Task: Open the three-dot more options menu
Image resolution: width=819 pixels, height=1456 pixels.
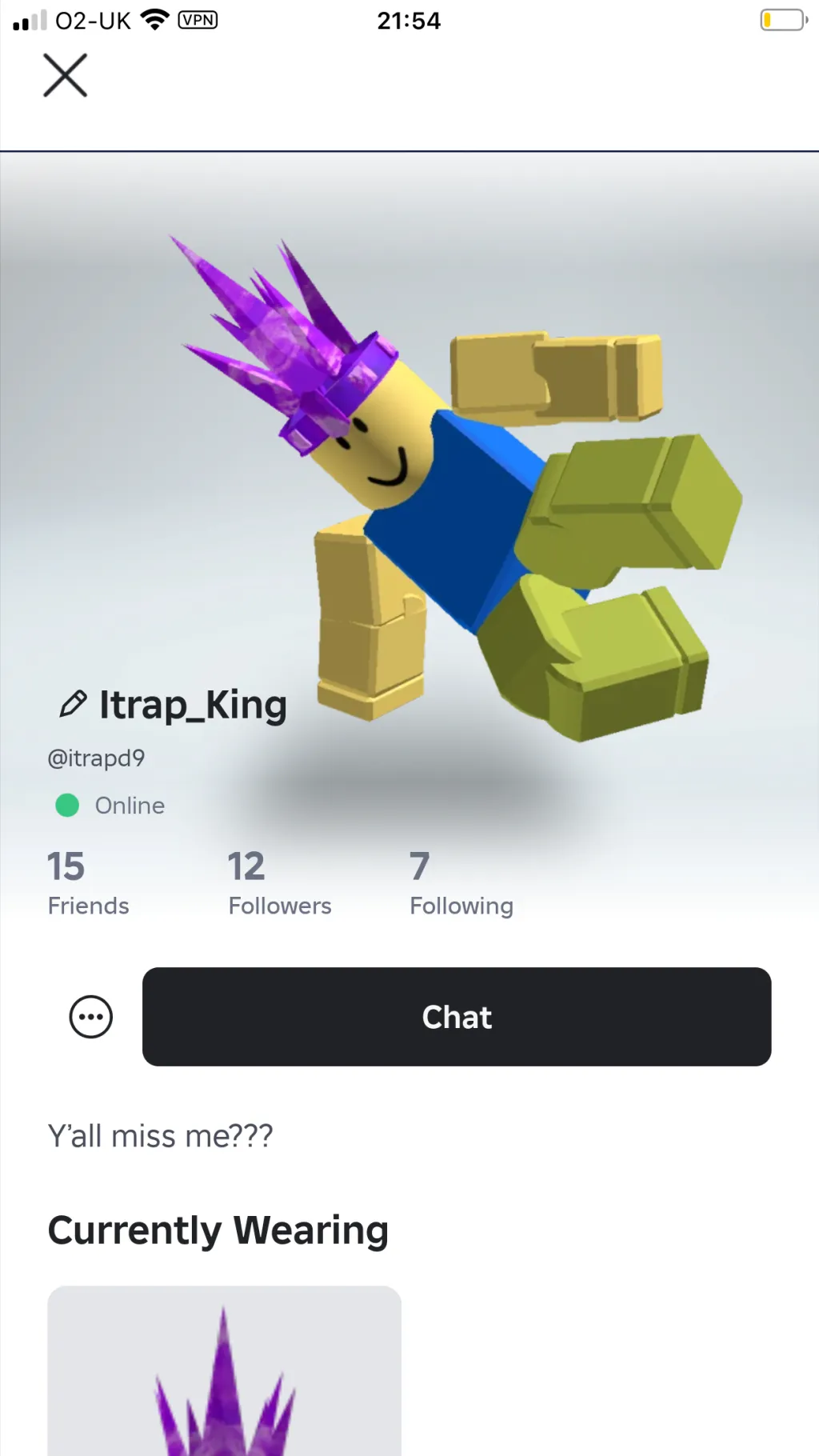Action: 91,1017
